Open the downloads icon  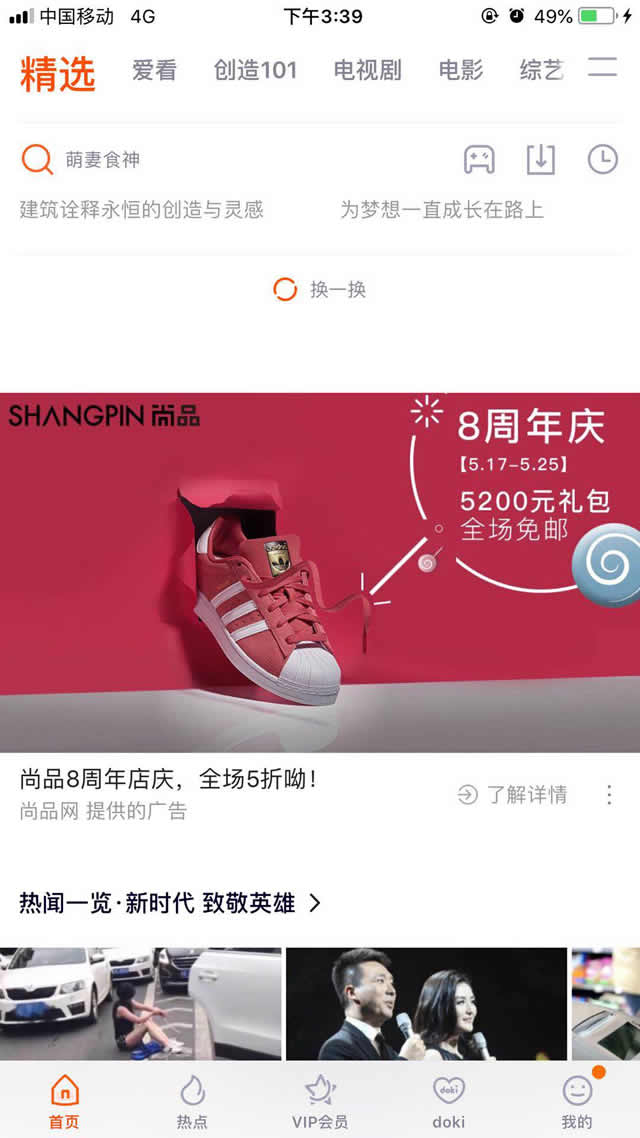pos(540,160)
